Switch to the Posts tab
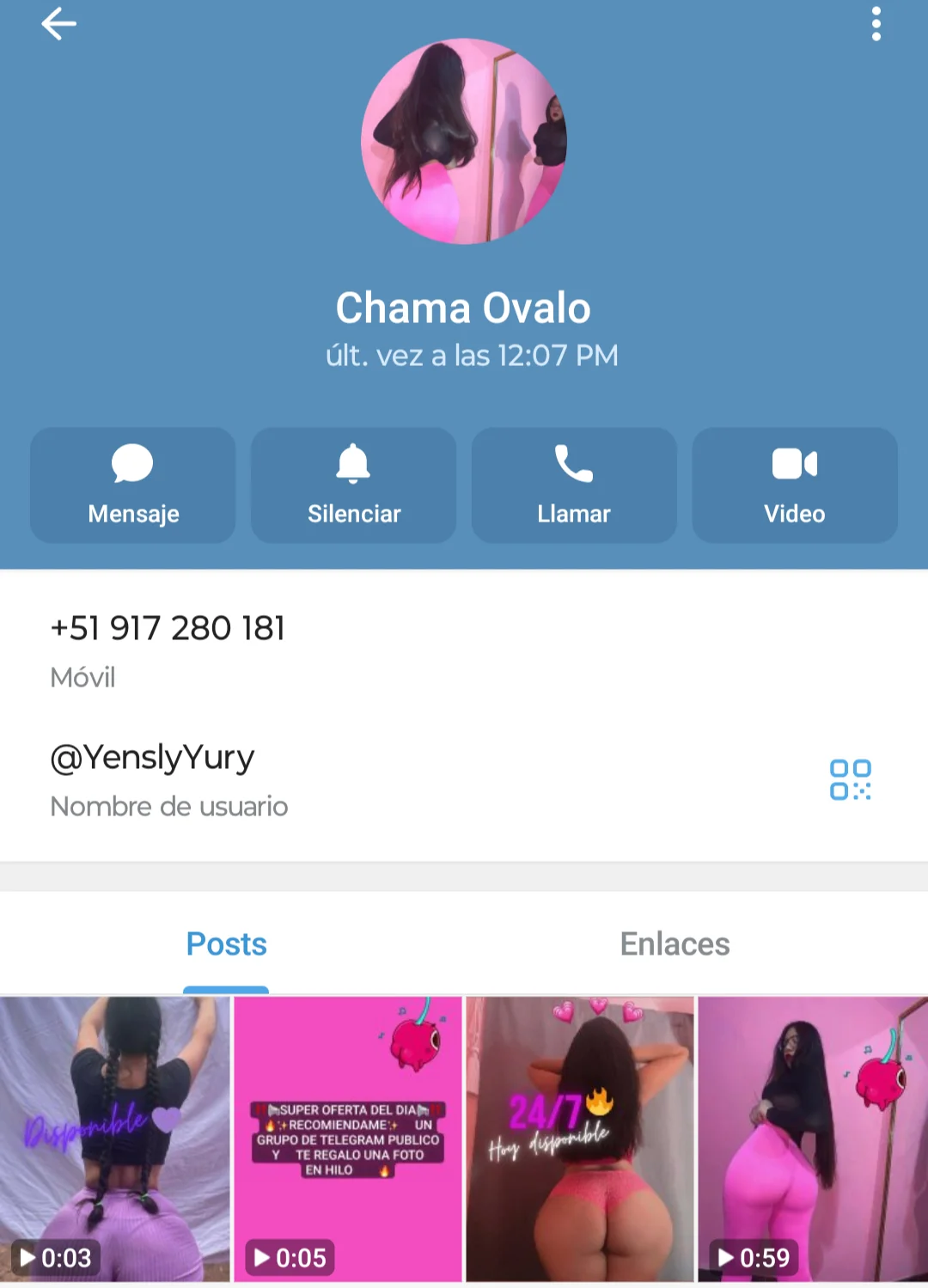Viewport: 928px width, 1288px height. [226, 944]
